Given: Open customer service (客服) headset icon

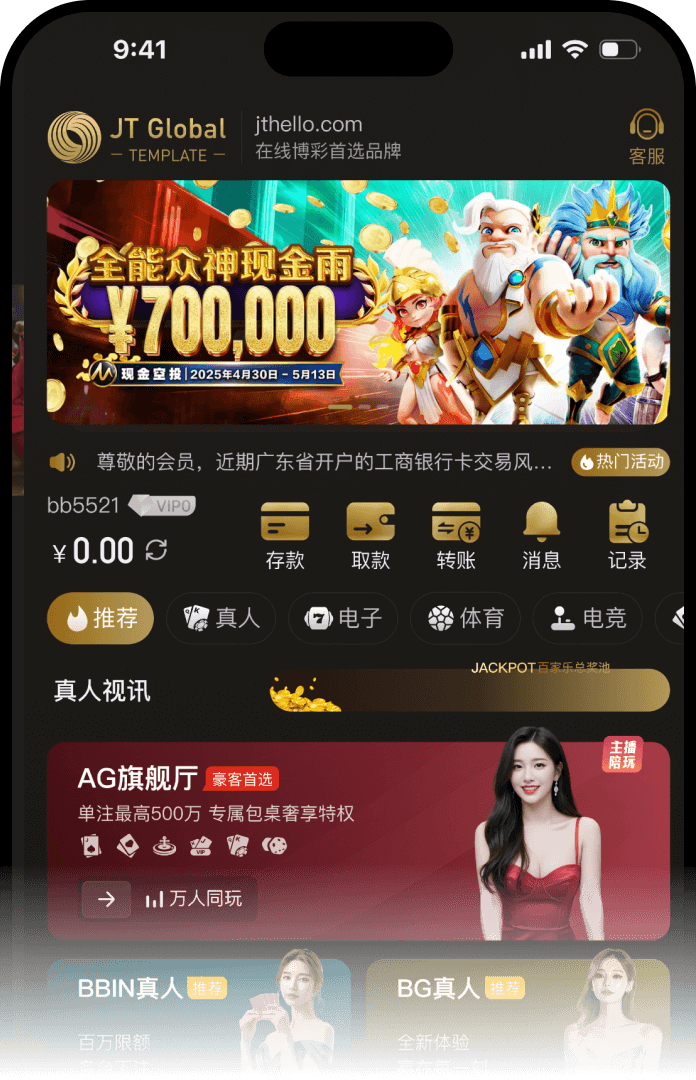Looking at the screenshot, I should tap(646, 136).
